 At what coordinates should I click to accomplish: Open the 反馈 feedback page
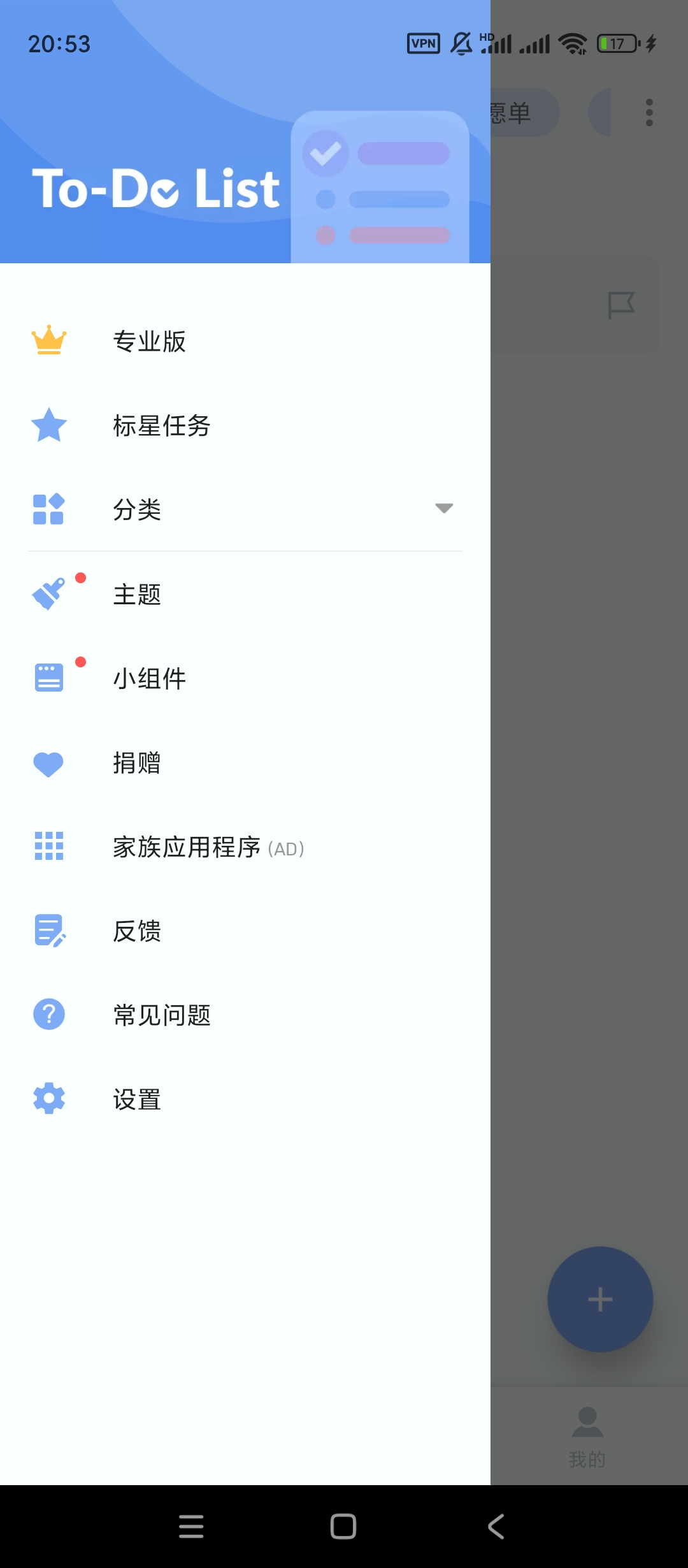pyautogui.click(x=137, y=931)
